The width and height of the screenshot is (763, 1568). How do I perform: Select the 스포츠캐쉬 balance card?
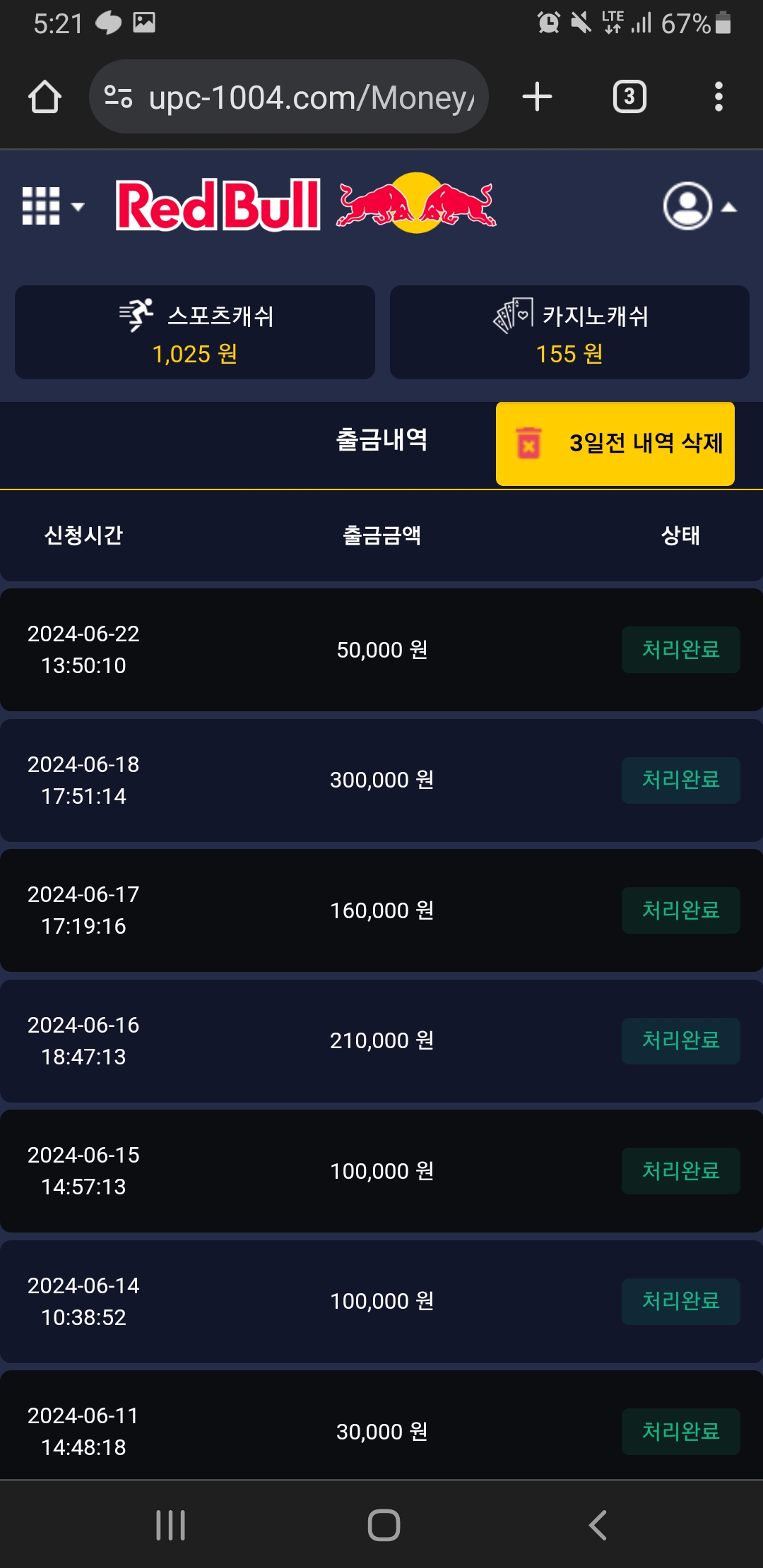pos(195,333)
